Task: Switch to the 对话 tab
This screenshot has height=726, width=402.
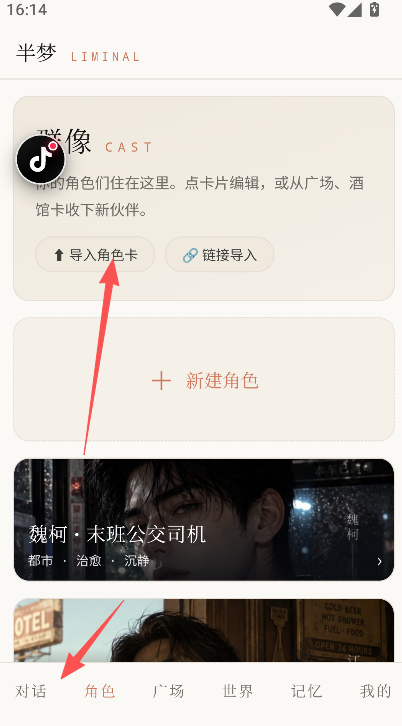Action: point(31,691)
